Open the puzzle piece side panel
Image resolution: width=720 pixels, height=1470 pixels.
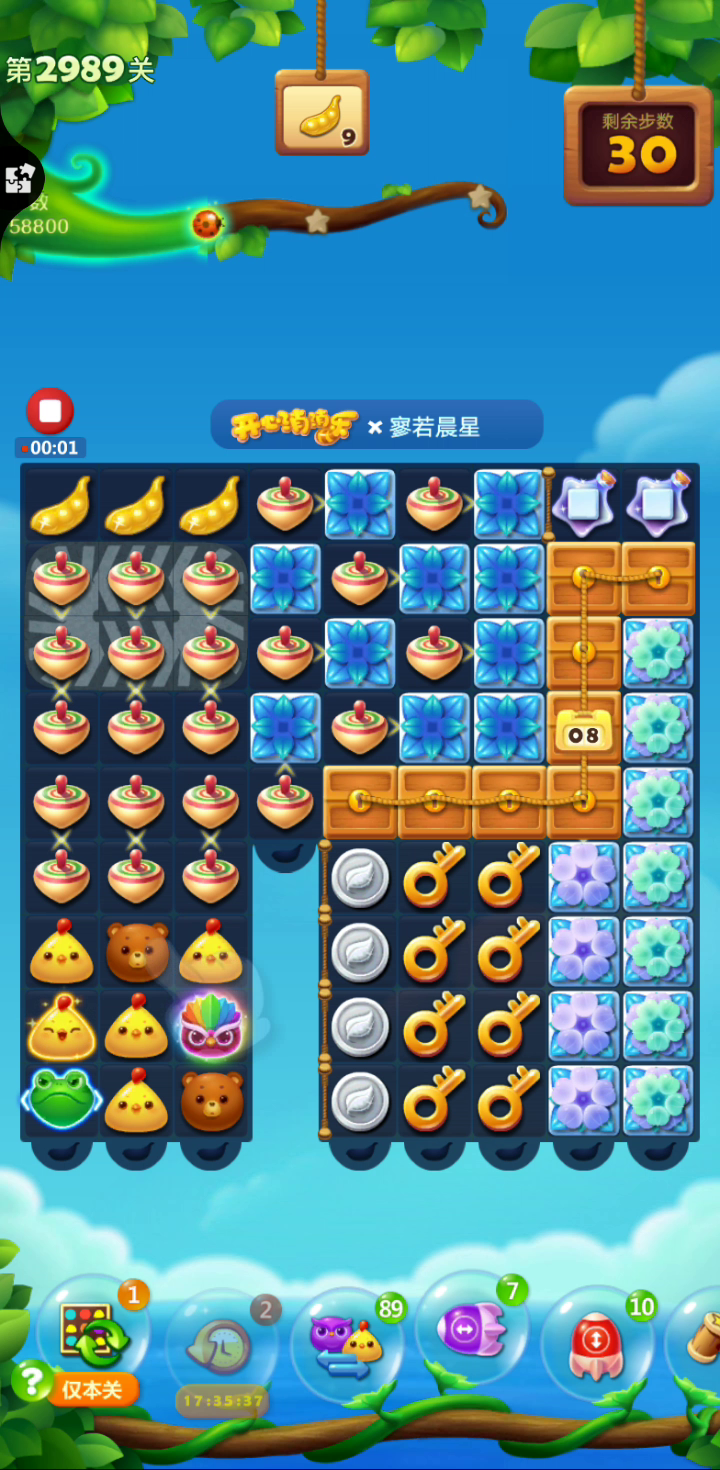[18, 179]
